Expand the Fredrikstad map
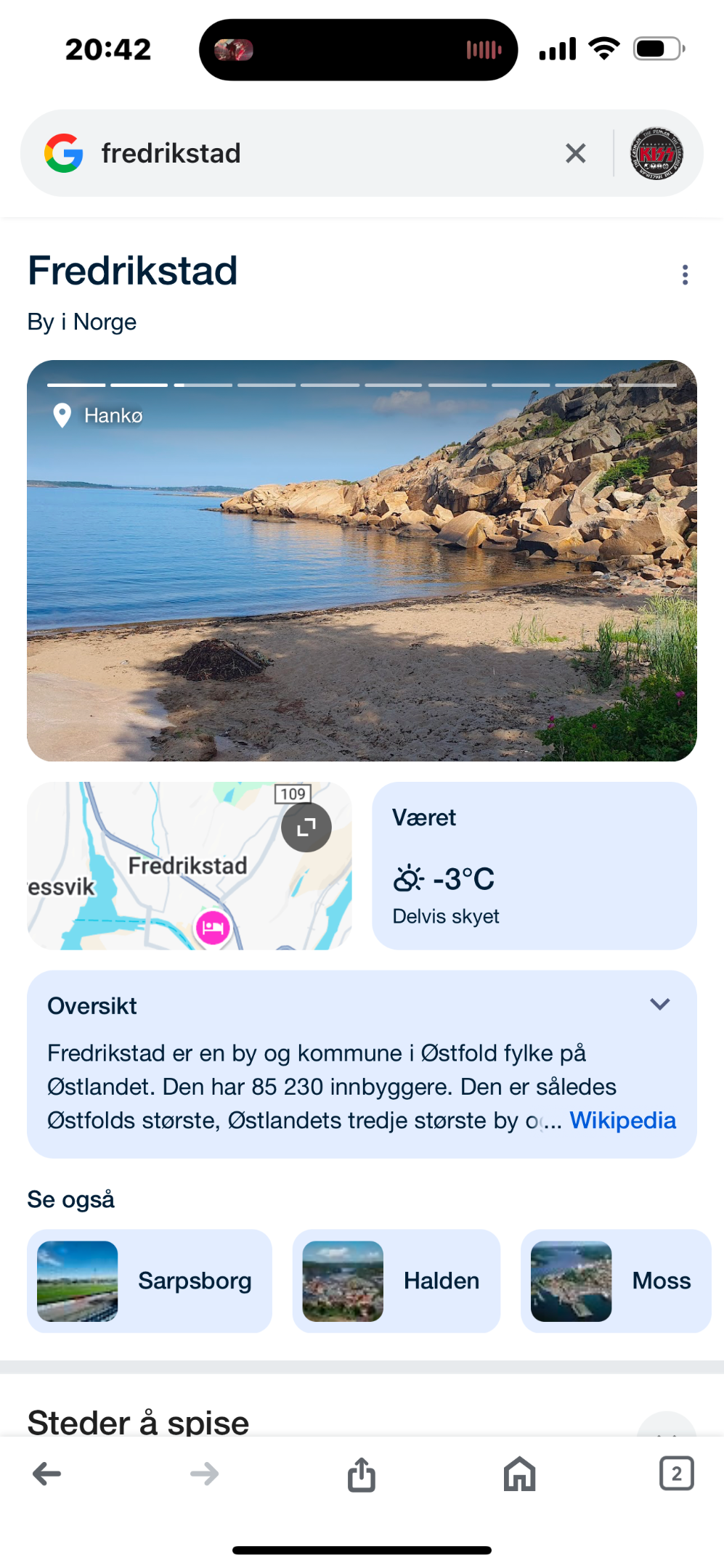 coord(306,827)
